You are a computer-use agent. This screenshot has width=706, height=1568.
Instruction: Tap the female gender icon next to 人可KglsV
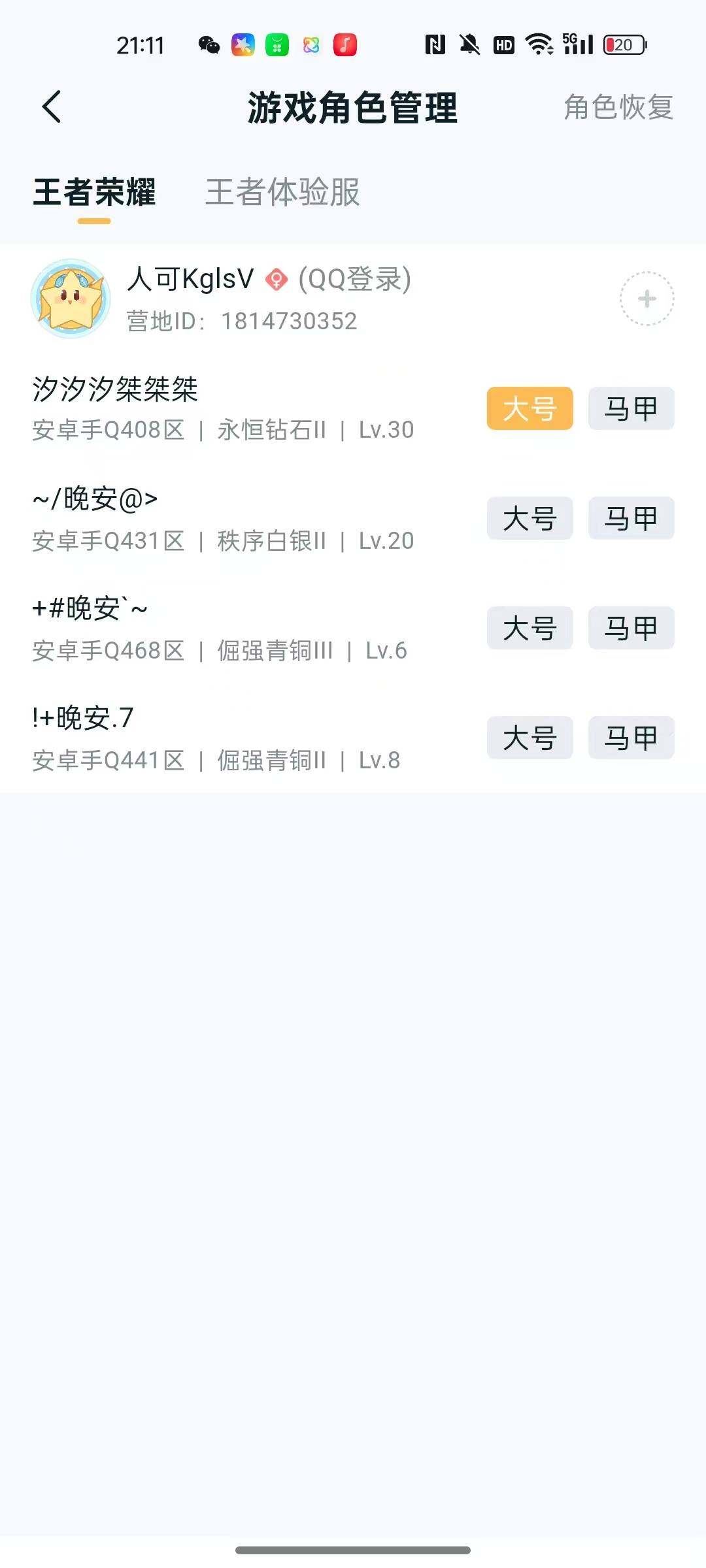[275, 280]
